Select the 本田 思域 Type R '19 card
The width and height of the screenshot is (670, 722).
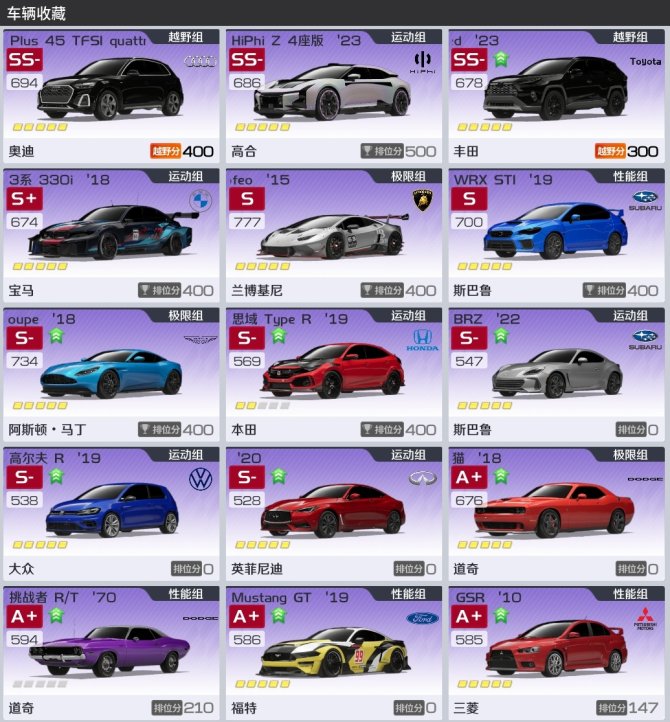pyautogui.click(x=334, y=373)
